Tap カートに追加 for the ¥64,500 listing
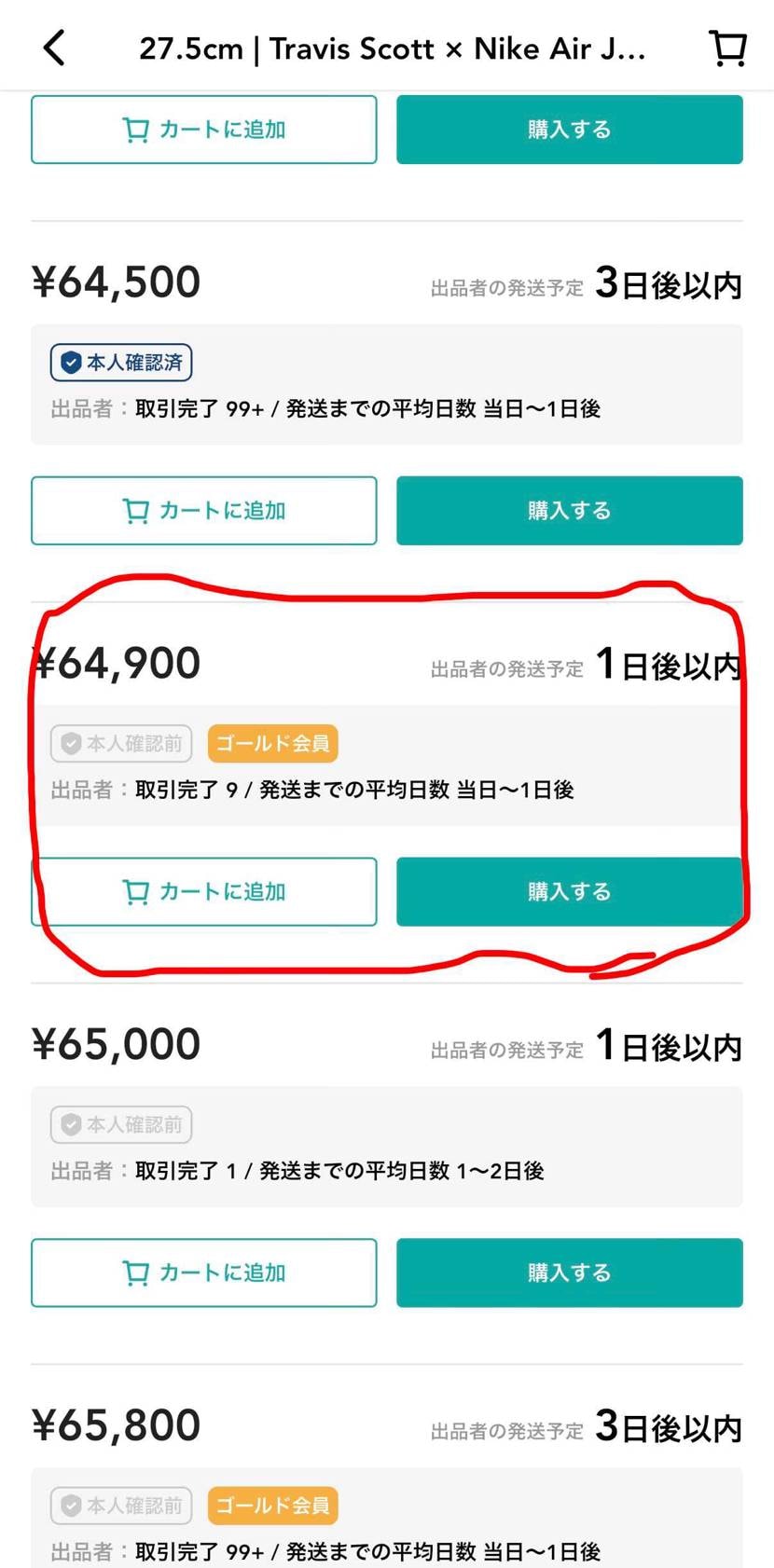The image size is (774, 1568). click(204, 510)
